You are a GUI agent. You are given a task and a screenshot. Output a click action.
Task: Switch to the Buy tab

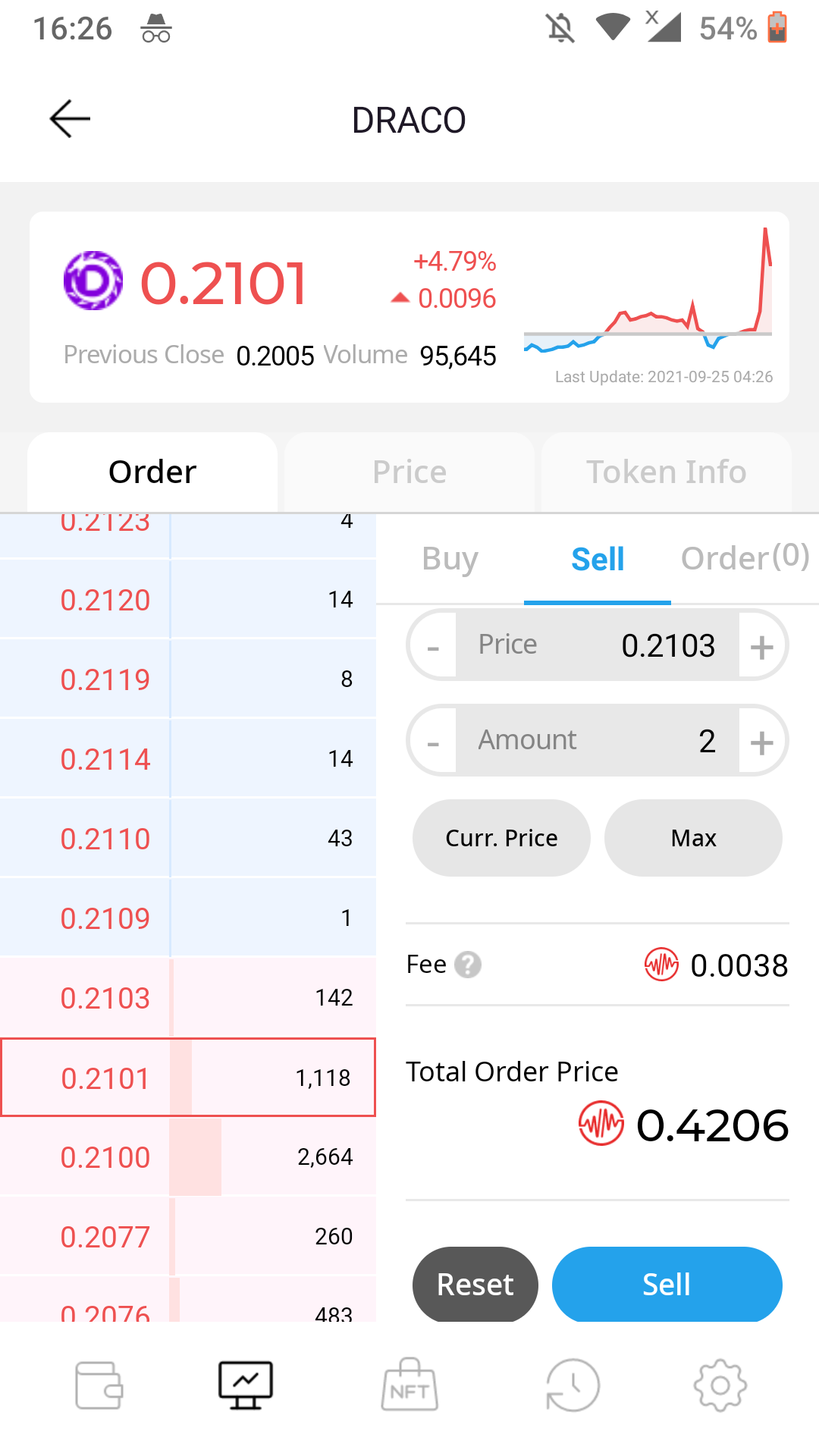click(x=450, y=559)
